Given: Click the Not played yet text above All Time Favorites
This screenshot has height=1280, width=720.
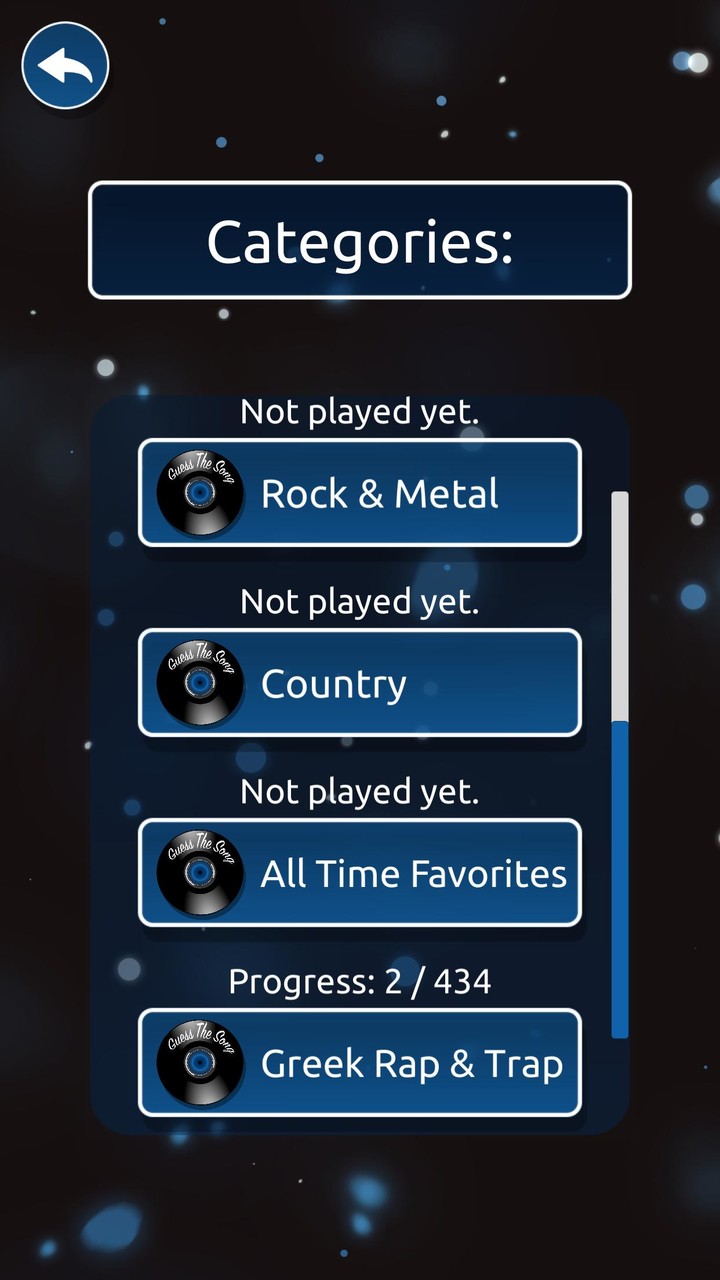Looking at the screenshot, I should (360, 791).
